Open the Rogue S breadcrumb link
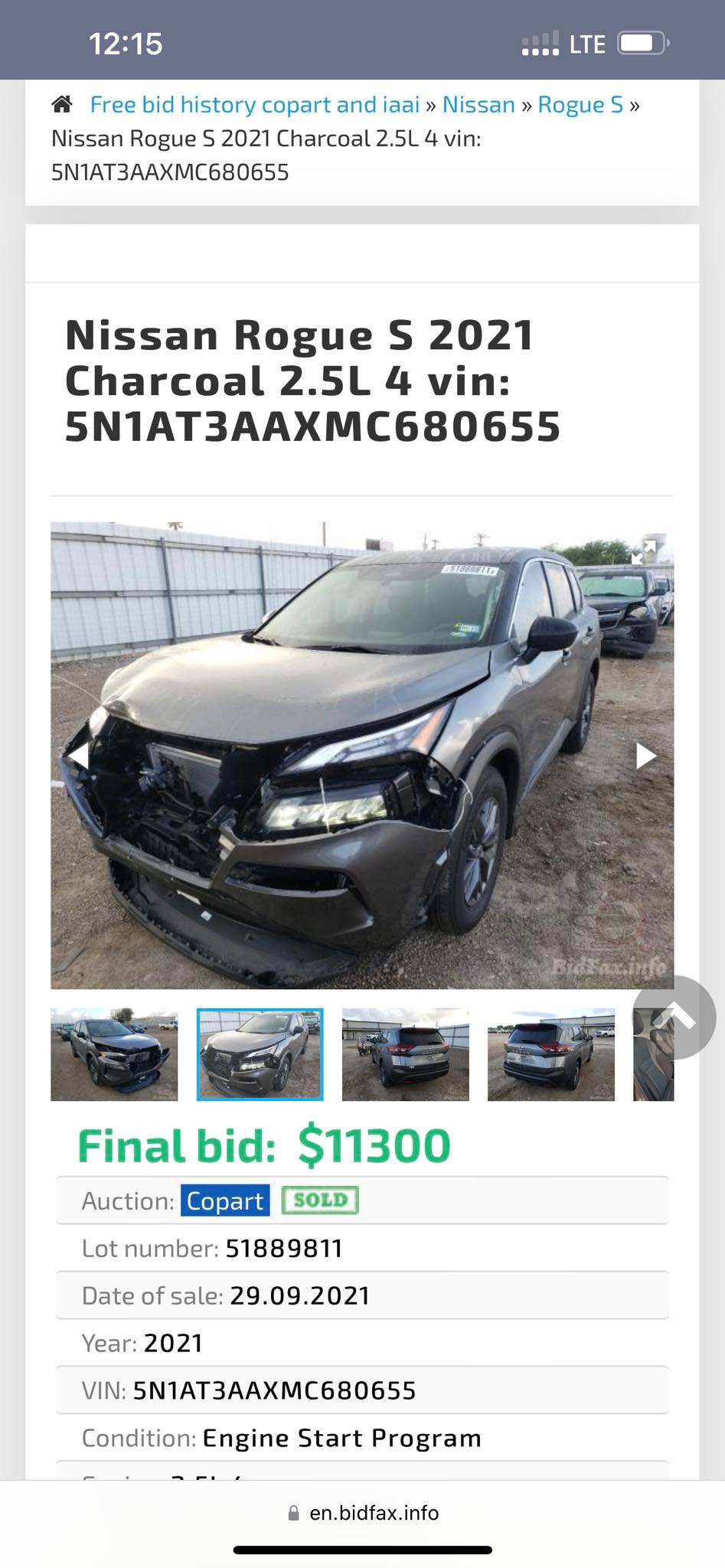725x1568 pixels. [x=580, y=104]
